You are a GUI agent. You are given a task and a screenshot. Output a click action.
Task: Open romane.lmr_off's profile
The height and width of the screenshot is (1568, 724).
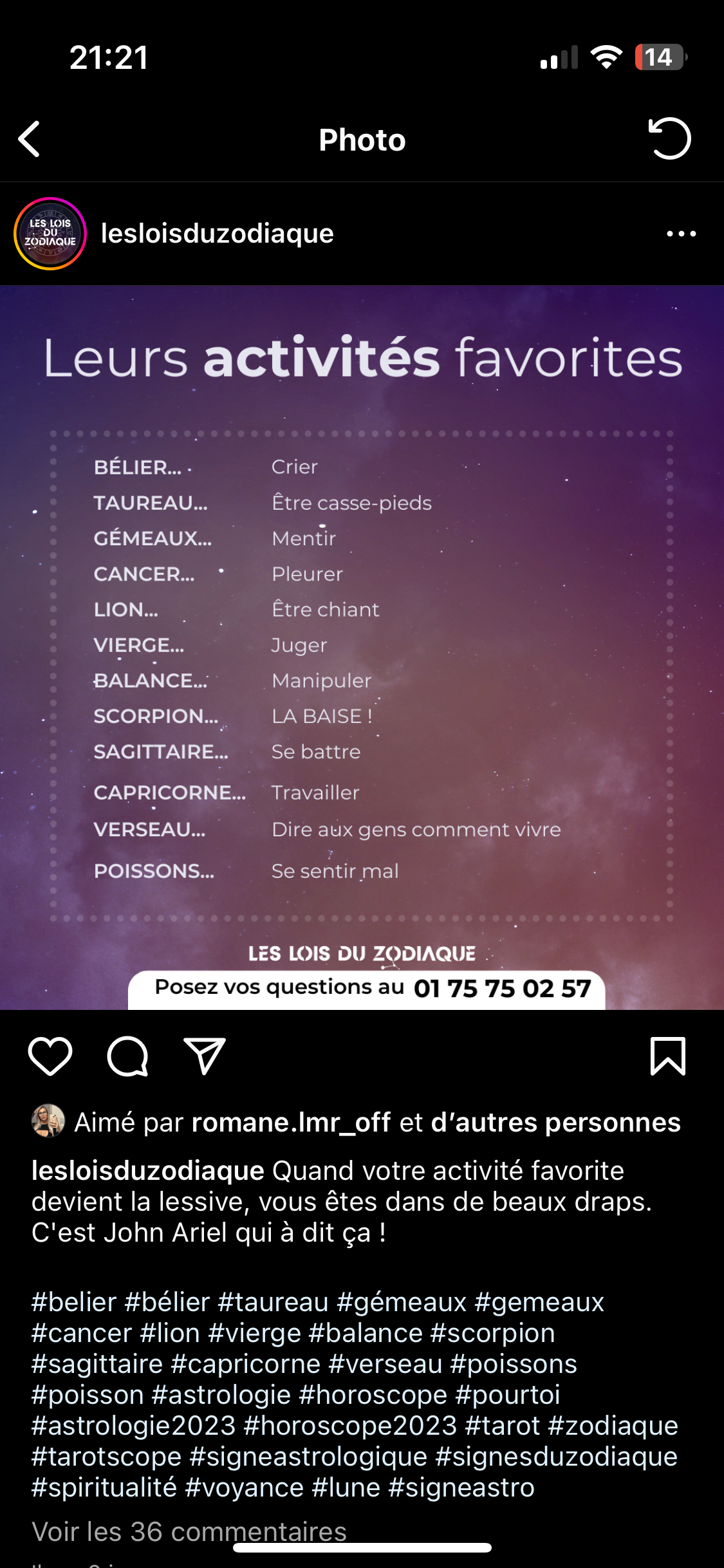pyautogui.click(x=291, y=1123)
